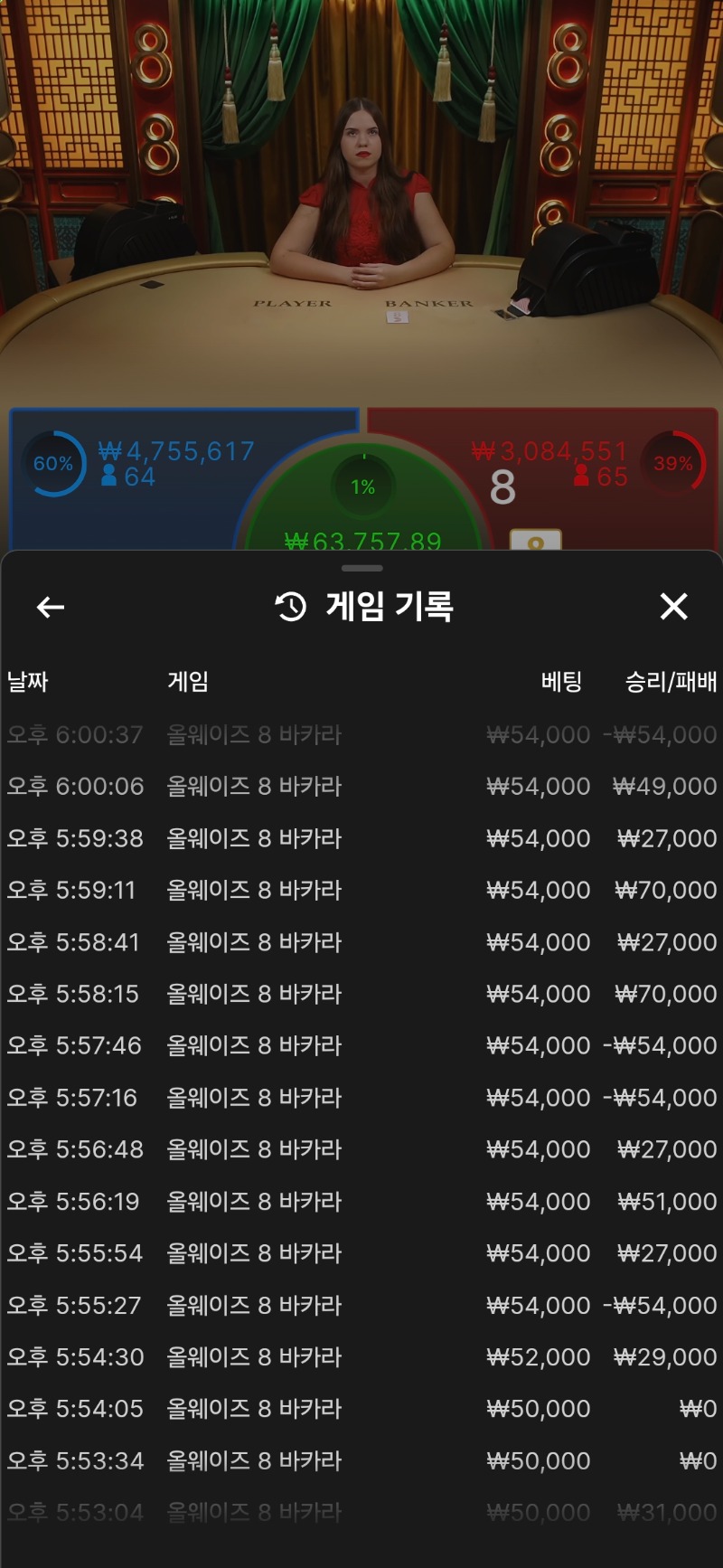Open the 오후 5:54:05 game record
This screenshot has width=723, height=1568.
point(361,1409)
